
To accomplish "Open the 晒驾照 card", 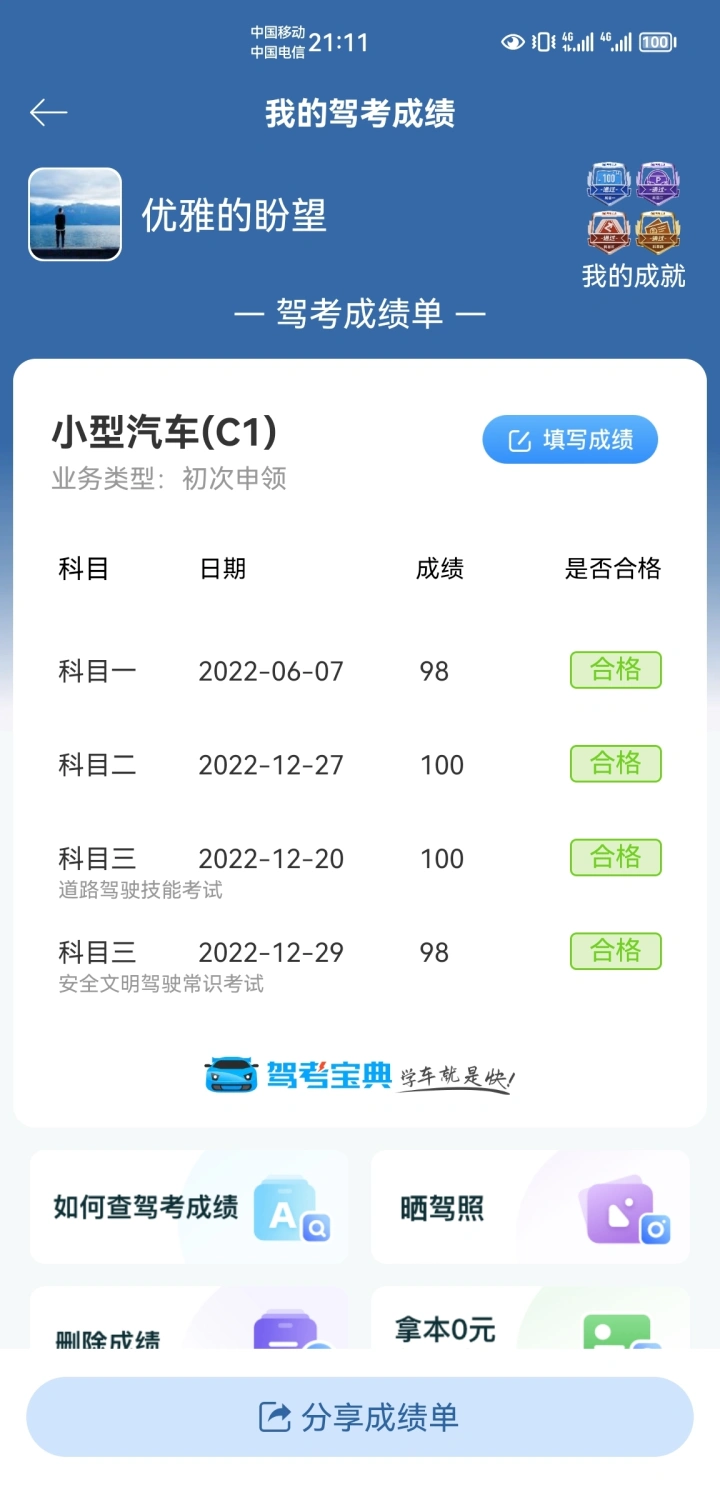I will point(530,1207).
